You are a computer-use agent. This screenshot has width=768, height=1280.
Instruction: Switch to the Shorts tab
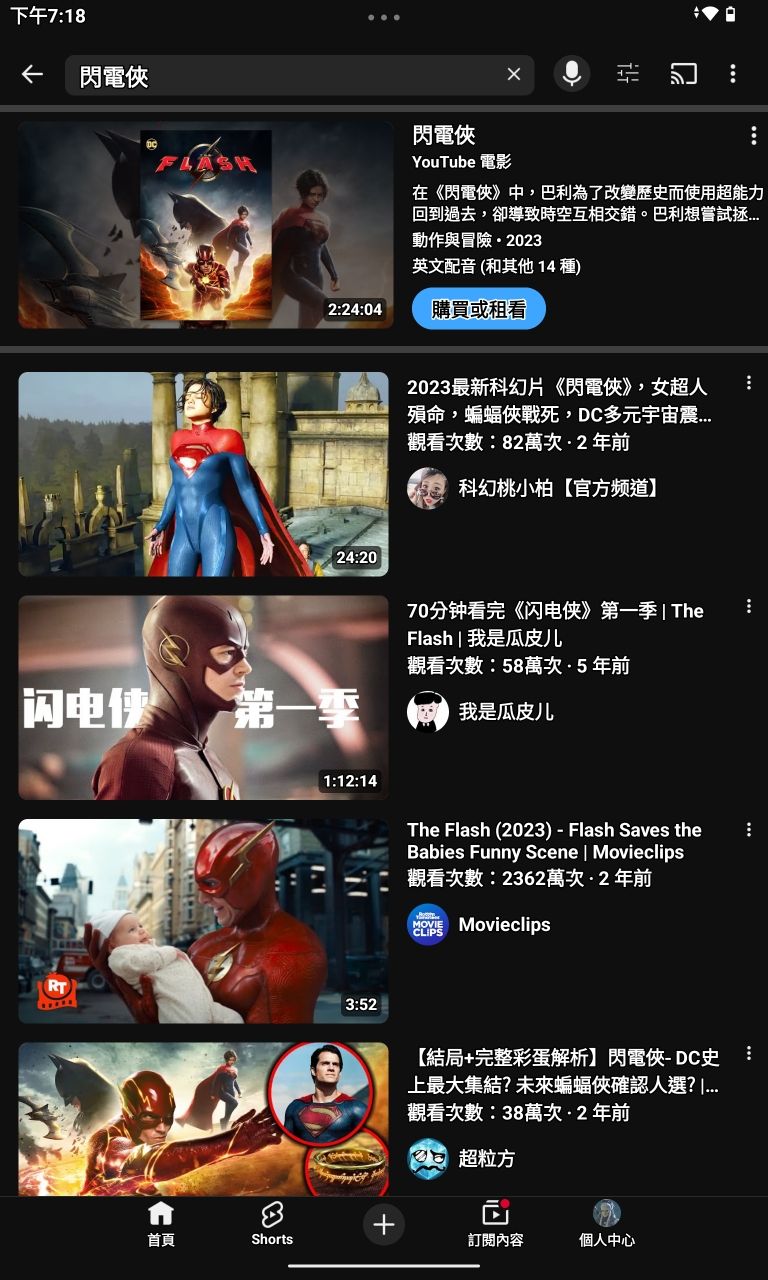[x=272, y=1224]
